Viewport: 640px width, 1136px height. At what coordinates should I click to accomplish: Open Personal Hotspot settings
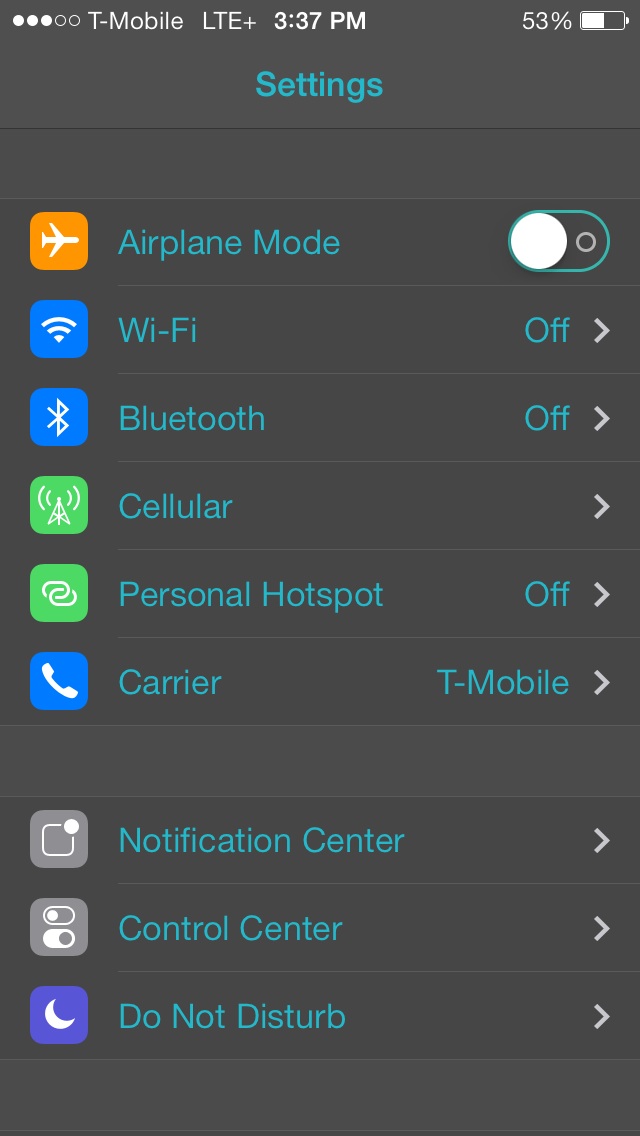tap(320, 594)
